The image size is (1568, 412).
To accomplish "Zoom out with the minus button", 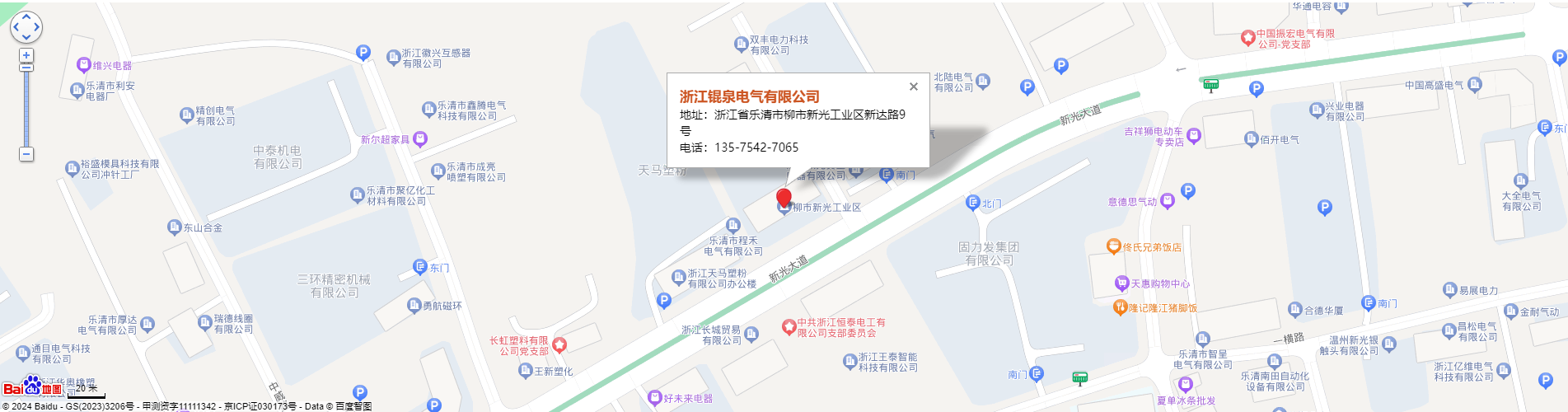I will click(x=26, y=154).
